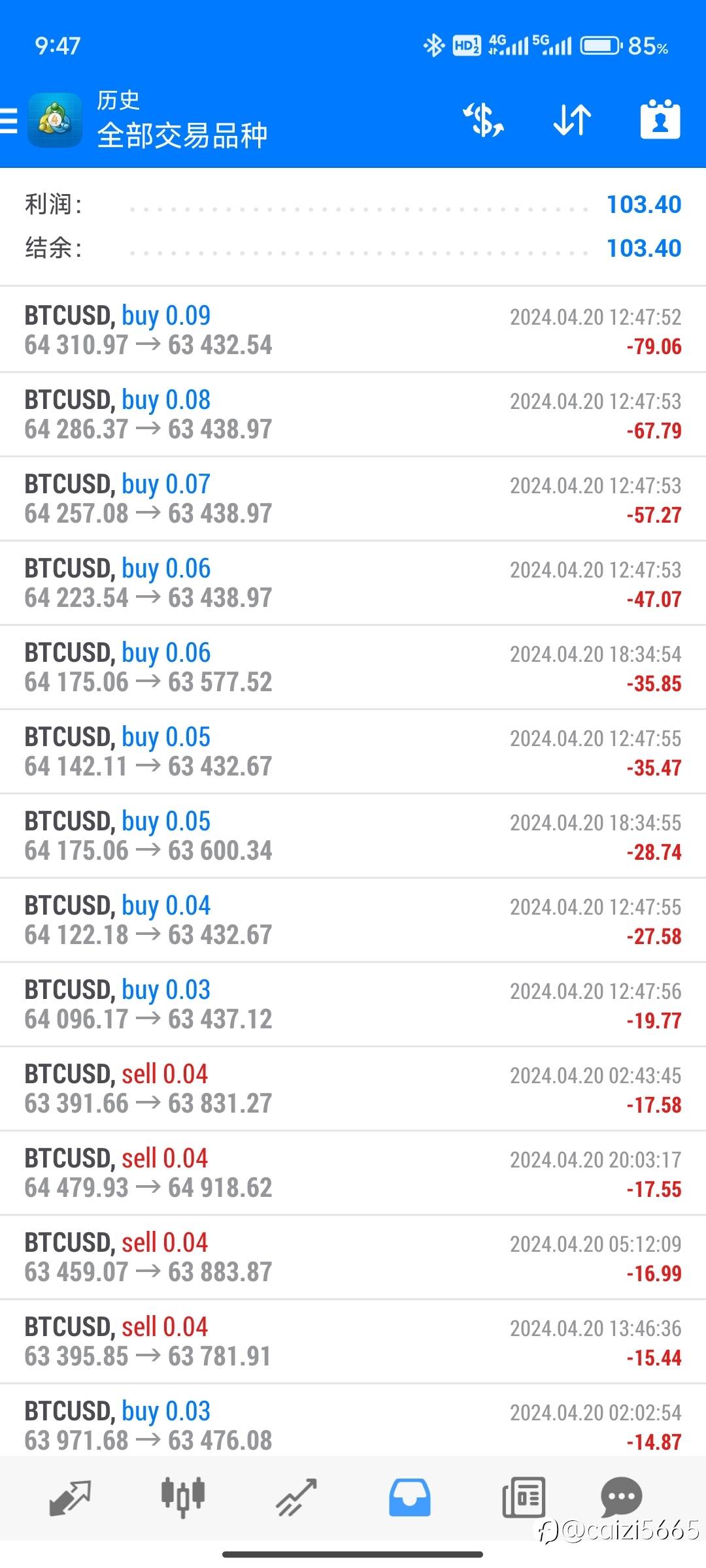Open the buy 0.06 trade closed at 18:34:54
This screenshot has height=1568, width=706.
pyautogui.click(x=353, y=668)
